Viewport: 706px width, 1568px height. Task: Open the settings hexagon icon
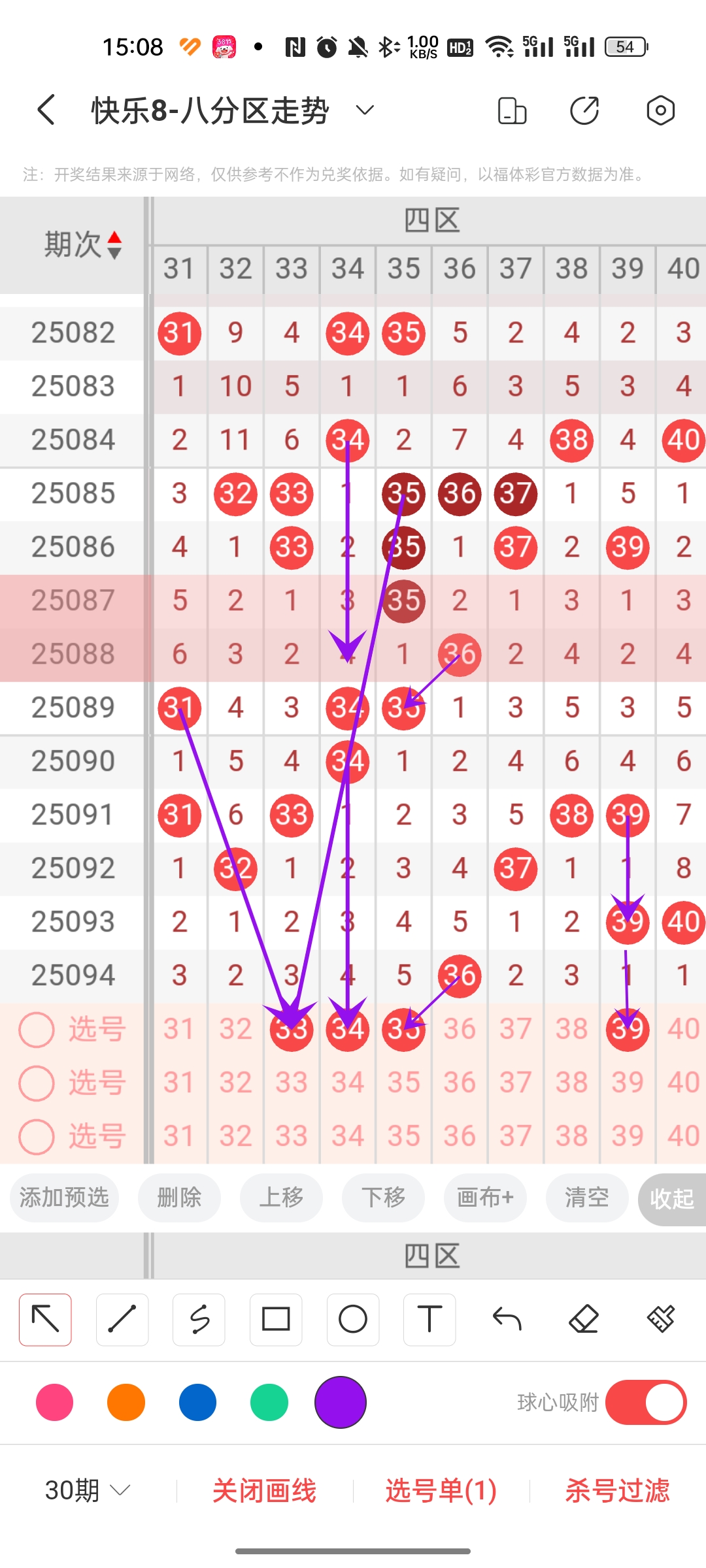point(660,110)
